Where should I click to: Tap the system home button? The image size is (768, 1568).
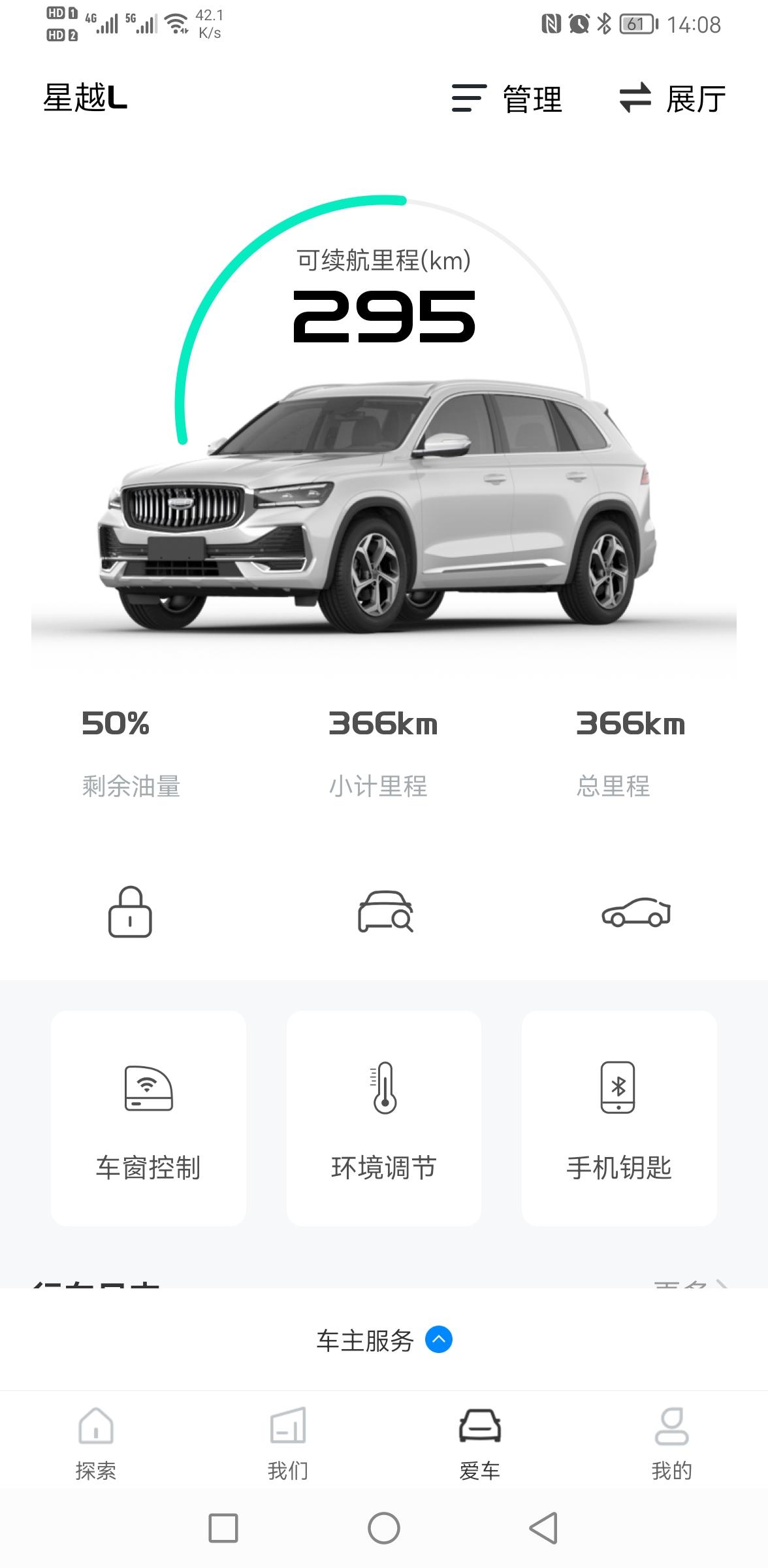[x=384, y=1528]
